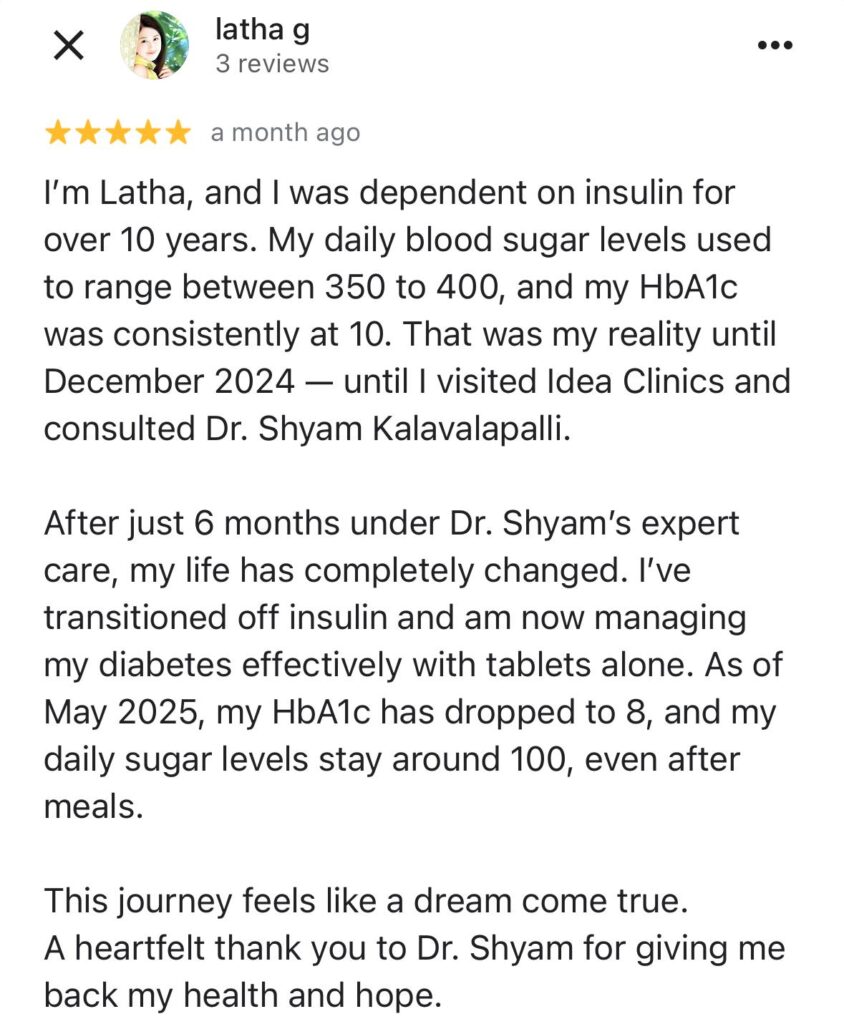The width and height of the screenshot is (844, 1024).
Task: Close the review with the X
Action: tap(67, 47)
